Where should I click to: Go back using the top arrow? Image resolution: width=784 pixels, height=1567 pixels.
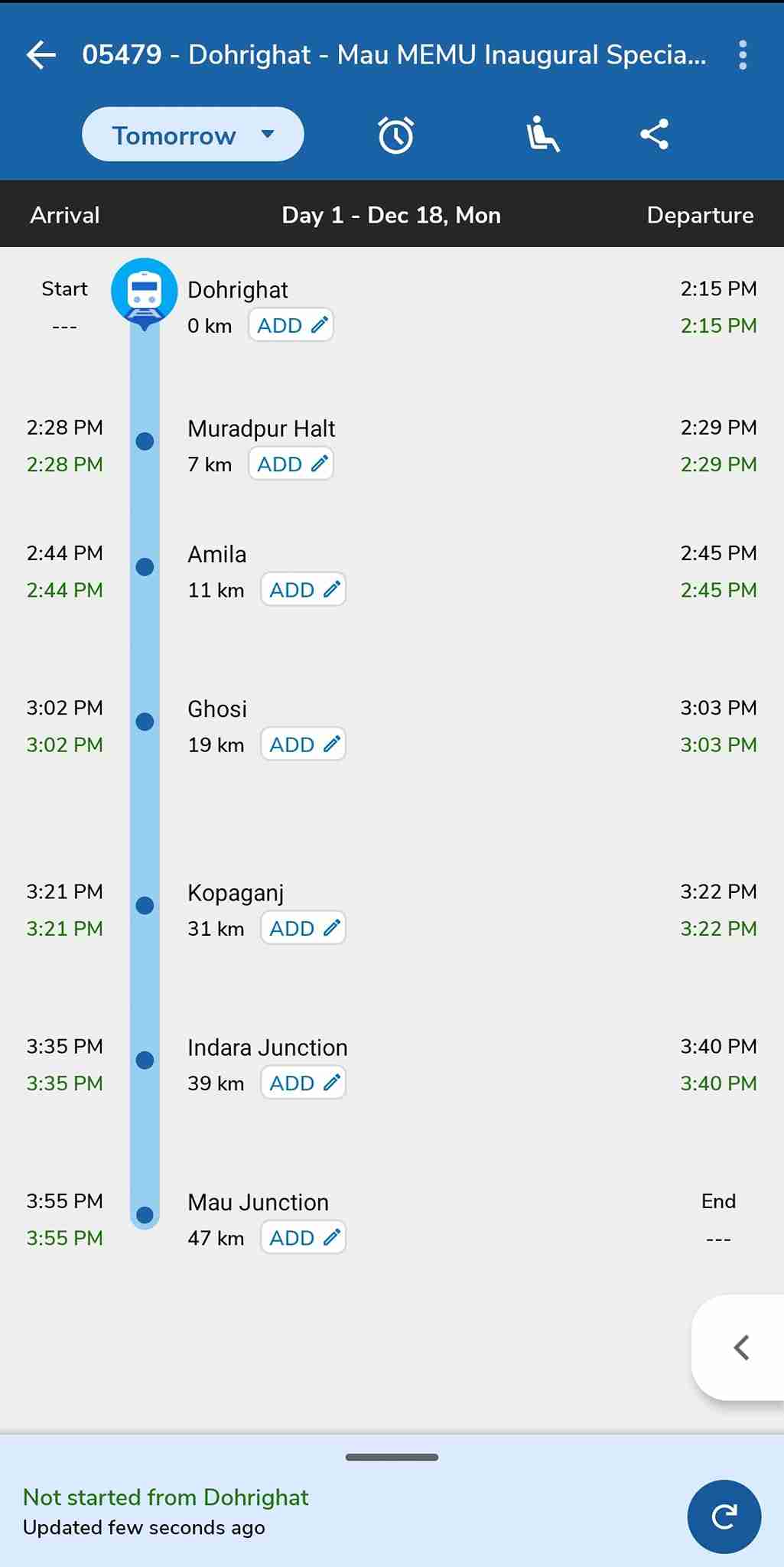coord(41,54)
